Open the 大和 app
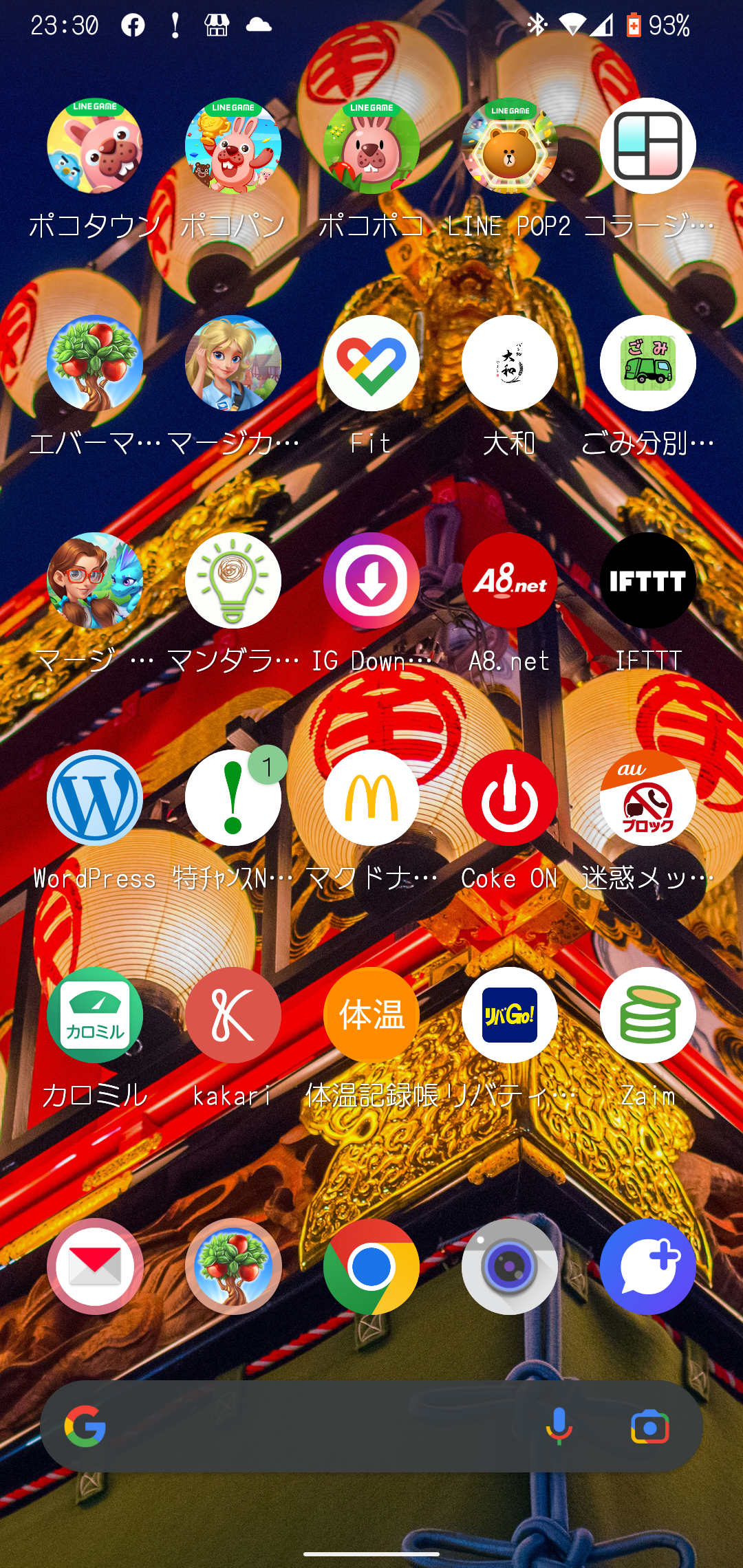The width and height of the screenshot is (743, 1568). [x=510, y=363]
